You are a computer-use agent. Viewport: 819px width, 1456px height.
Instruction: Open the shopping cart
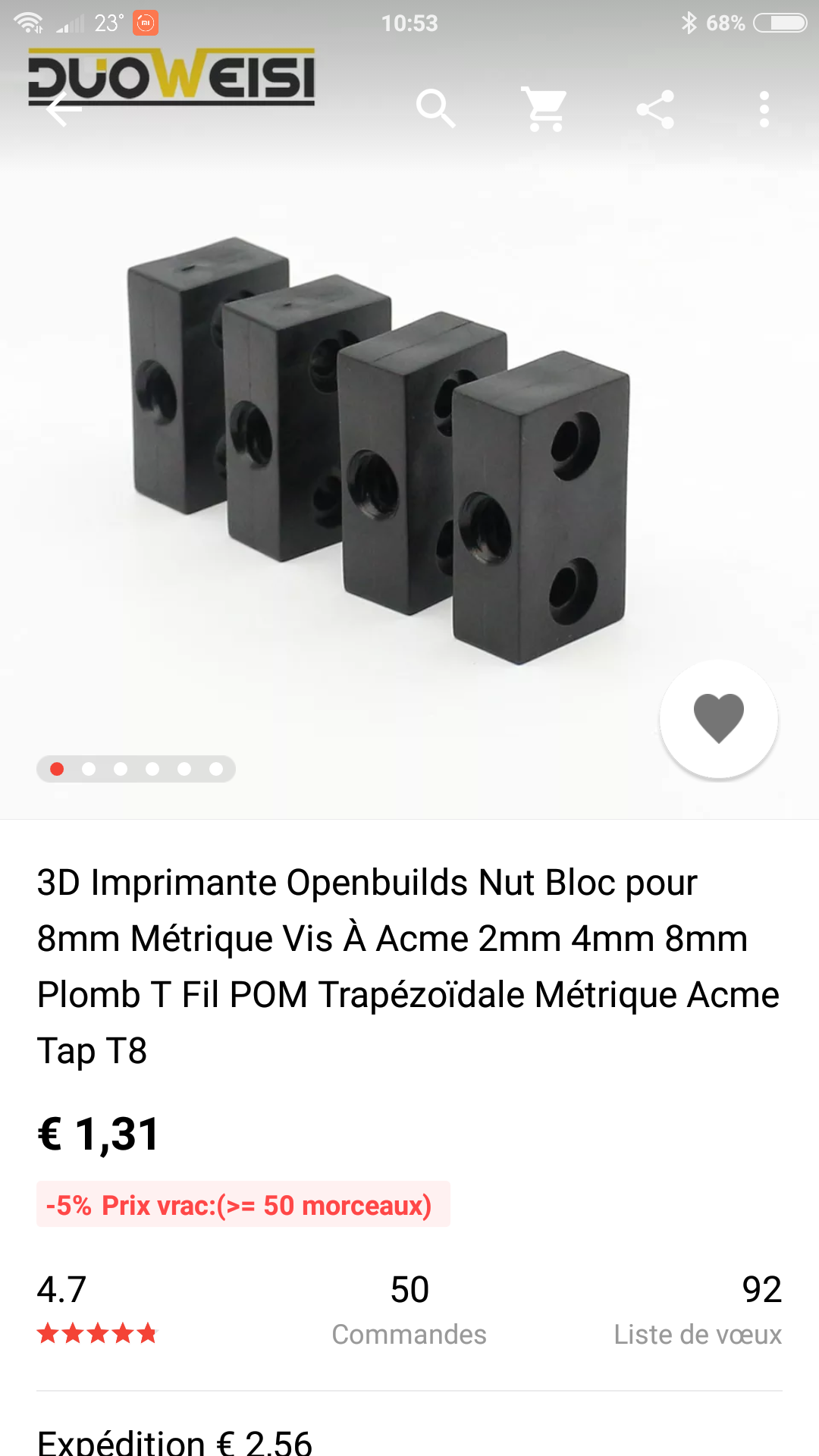click(x=544, y=109)
